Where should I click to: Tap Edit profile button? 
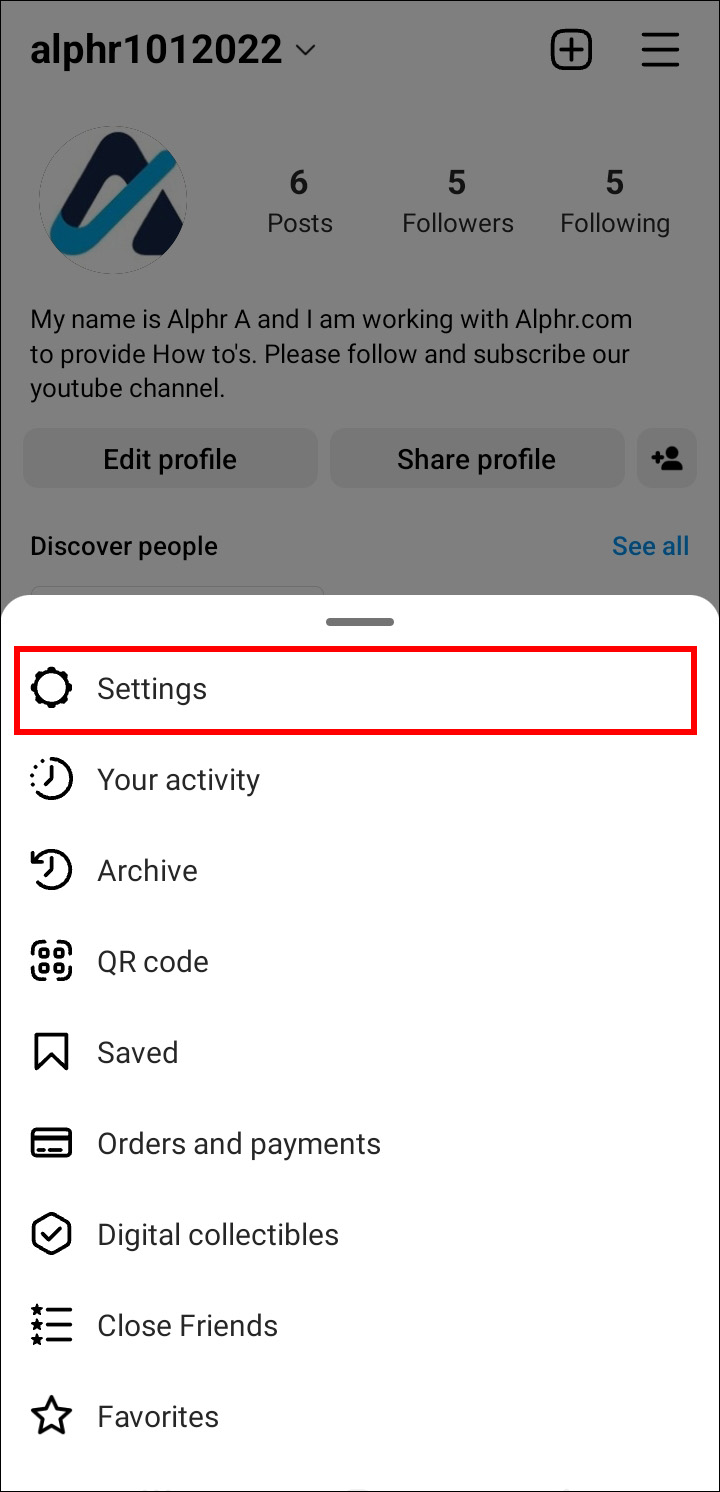point(170,460)
